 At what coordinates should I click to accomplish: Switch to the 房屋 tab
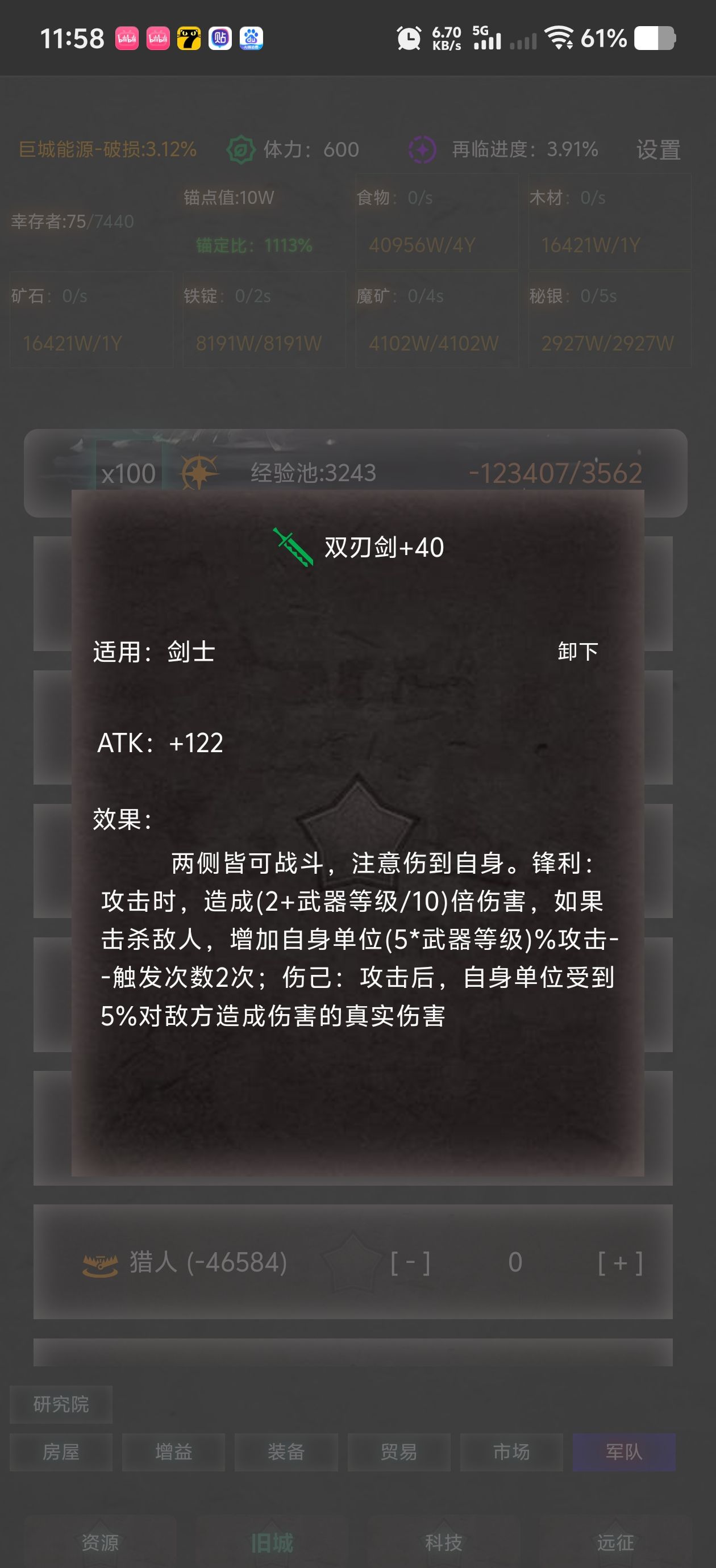(61, 1452)
